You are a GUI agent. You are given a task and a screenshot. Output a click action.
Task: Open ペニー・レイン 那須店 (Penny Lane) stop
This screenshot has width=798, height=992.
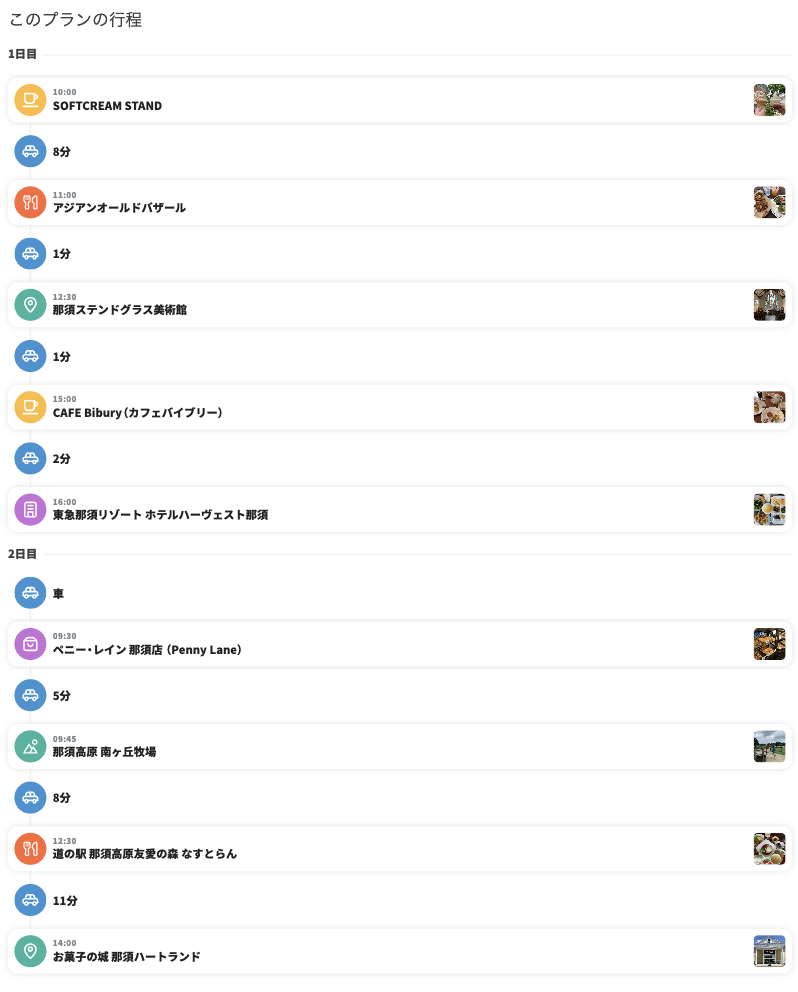click(x=147, y=649)
